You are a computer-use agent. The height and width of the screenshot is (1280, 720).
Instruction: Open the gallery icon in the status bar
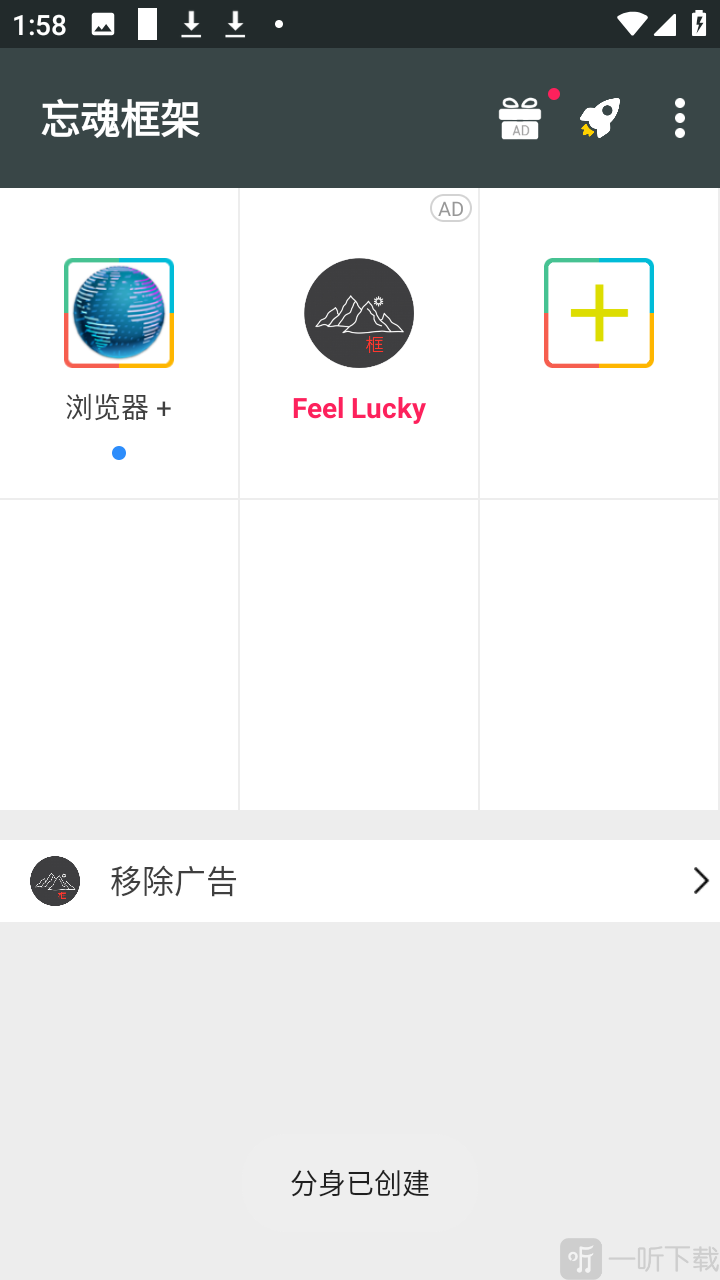pyautogui.click(x=103, y=25)
